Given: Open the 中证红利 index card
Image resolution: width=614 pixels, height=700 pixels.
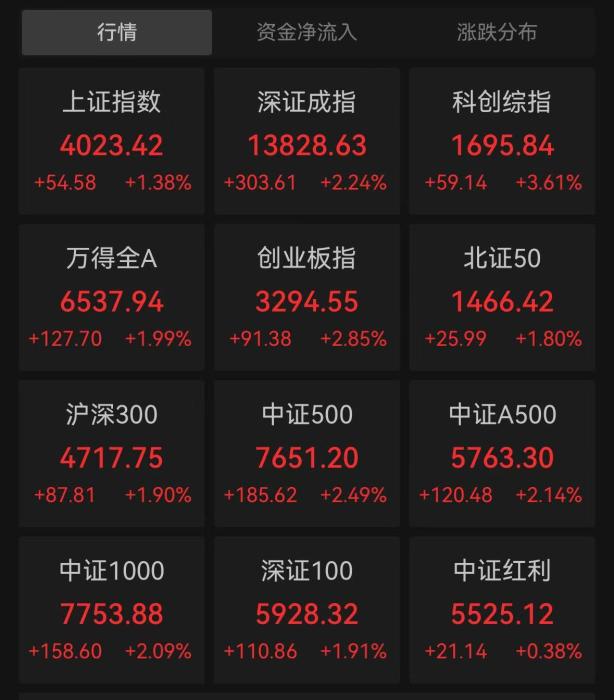Looking at the screenshot, I should pos(502,609).
